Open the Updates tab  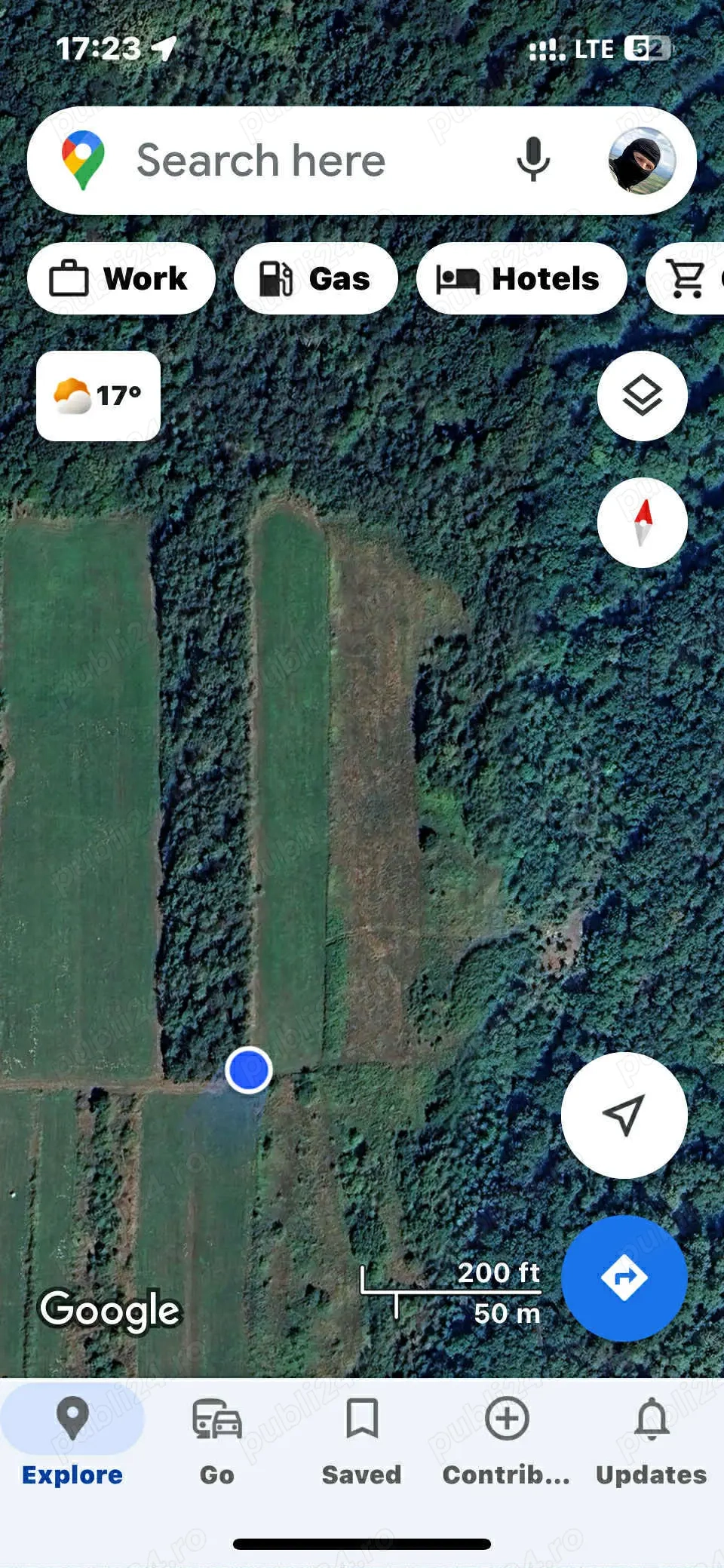point(652,1441)
